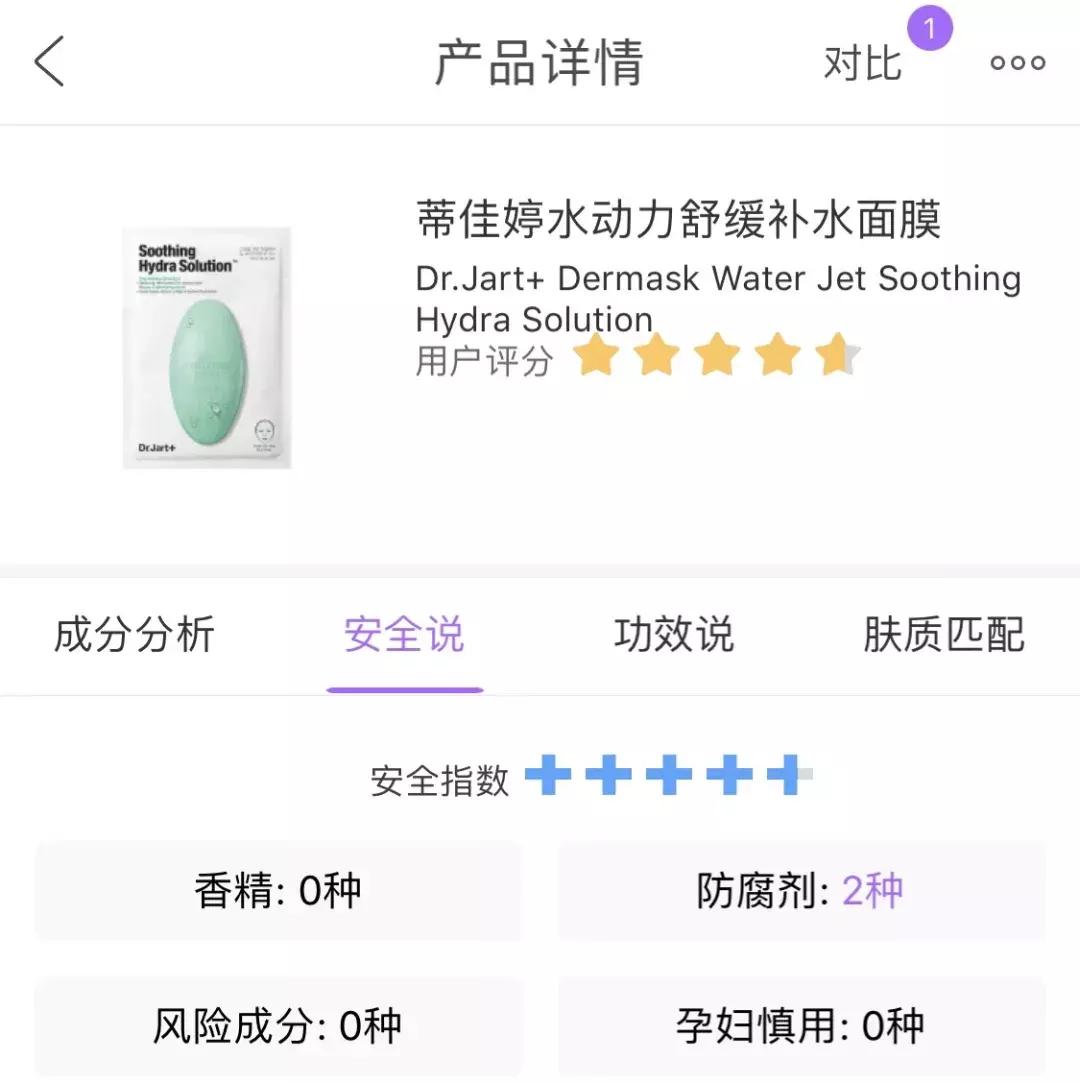Image resolution: width=1080 pixels, height=1083 pixels.
Task: Select the currently active 安全说 tab
Action: [404, 634]
